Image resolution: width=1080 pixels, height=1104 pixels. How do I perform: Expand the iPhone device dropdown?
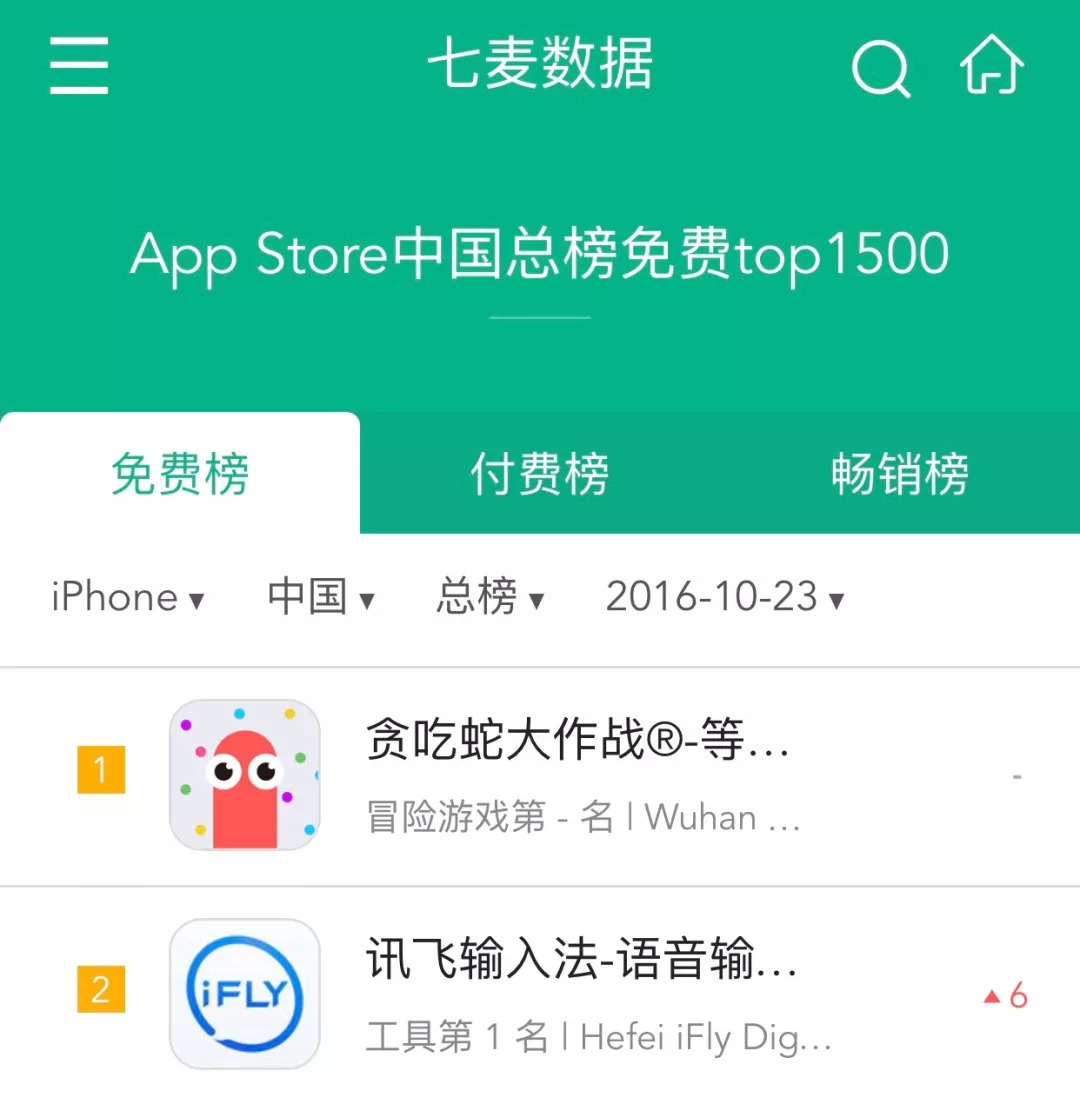(127, 598)
